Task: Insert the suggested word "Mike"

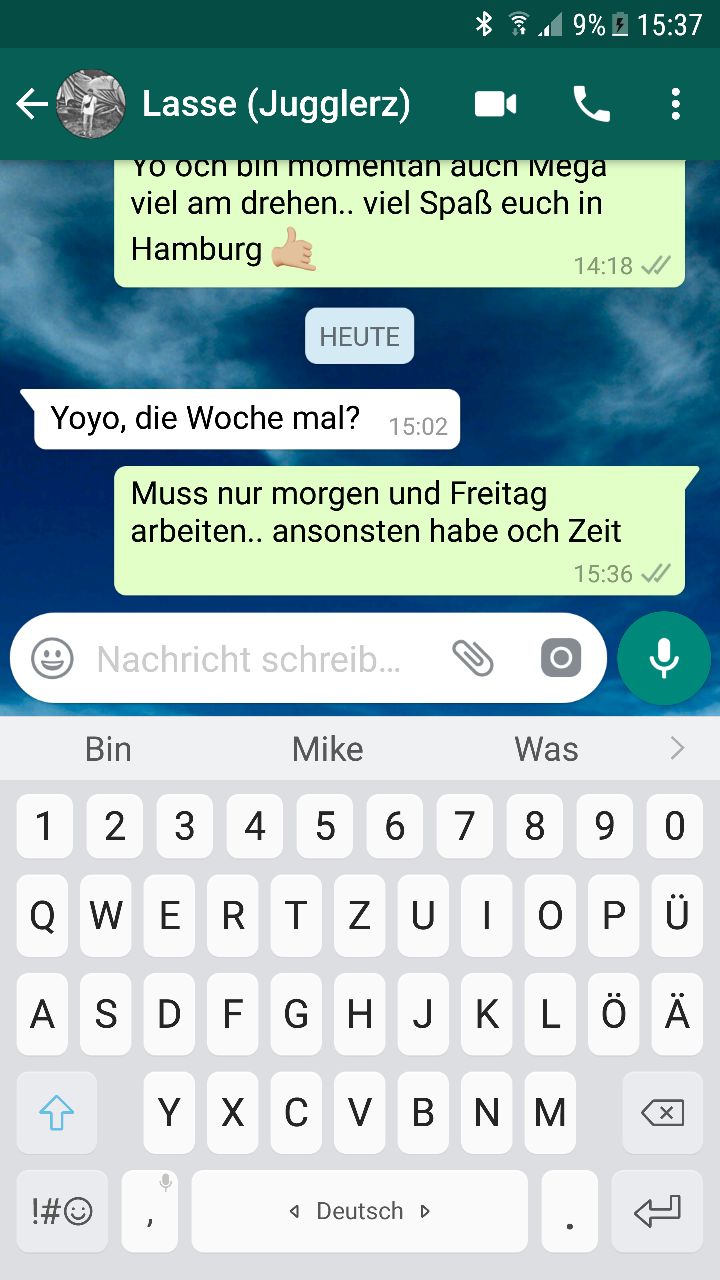Action: click(328, 749)
